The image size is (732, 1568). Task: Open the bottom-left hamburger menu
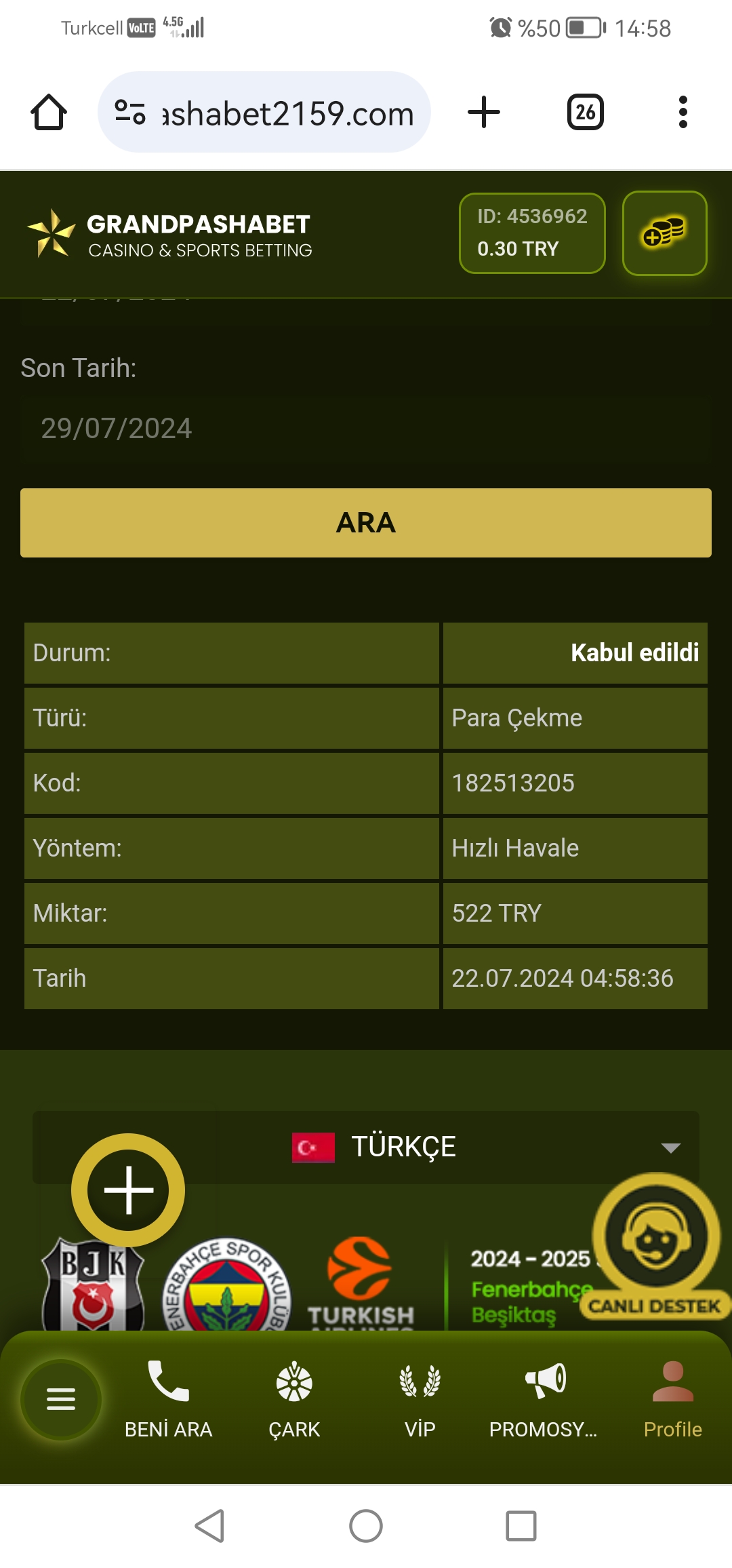click(x=60, y=1399)
